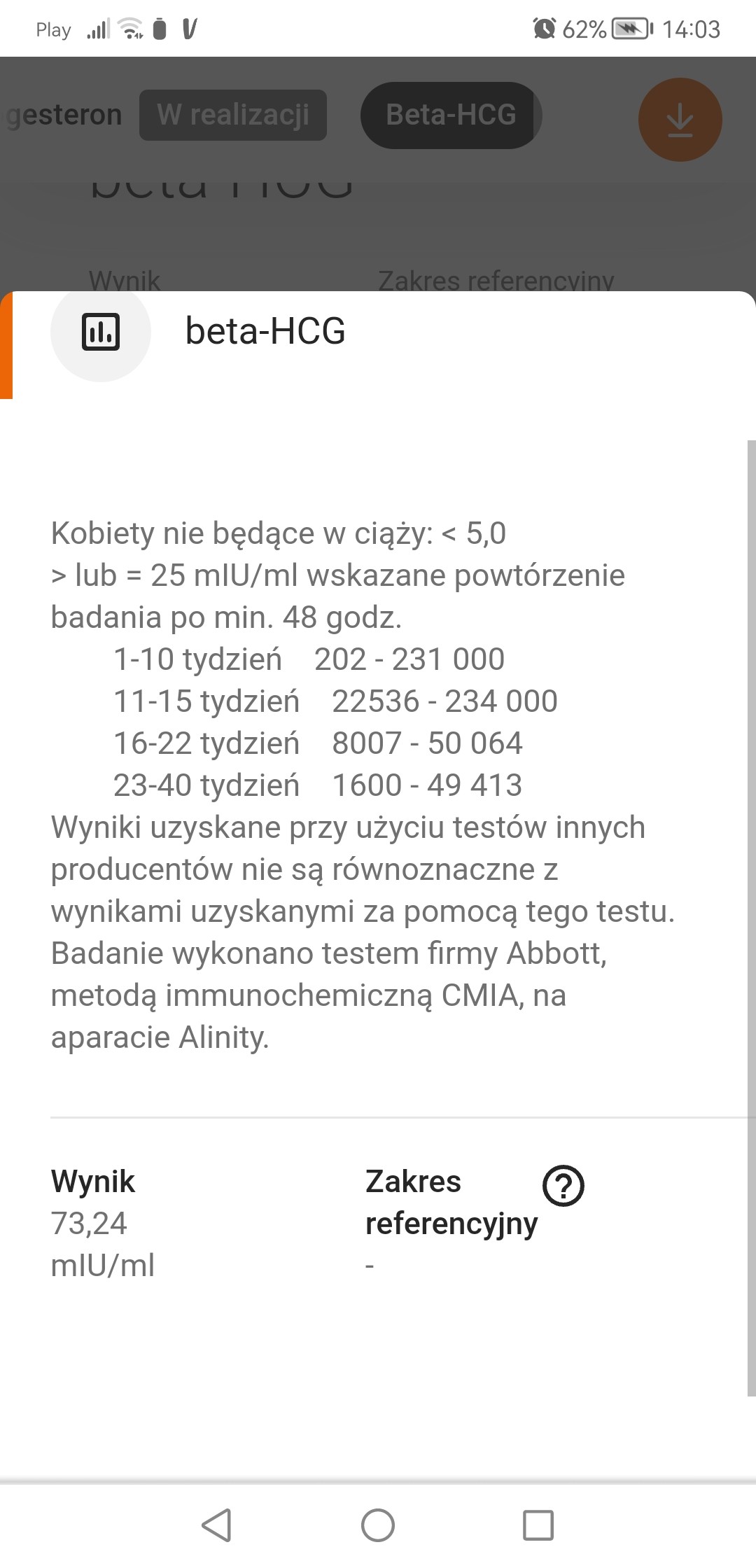
Task: Go to the home screen
Action: click(x=378, y=1525)
